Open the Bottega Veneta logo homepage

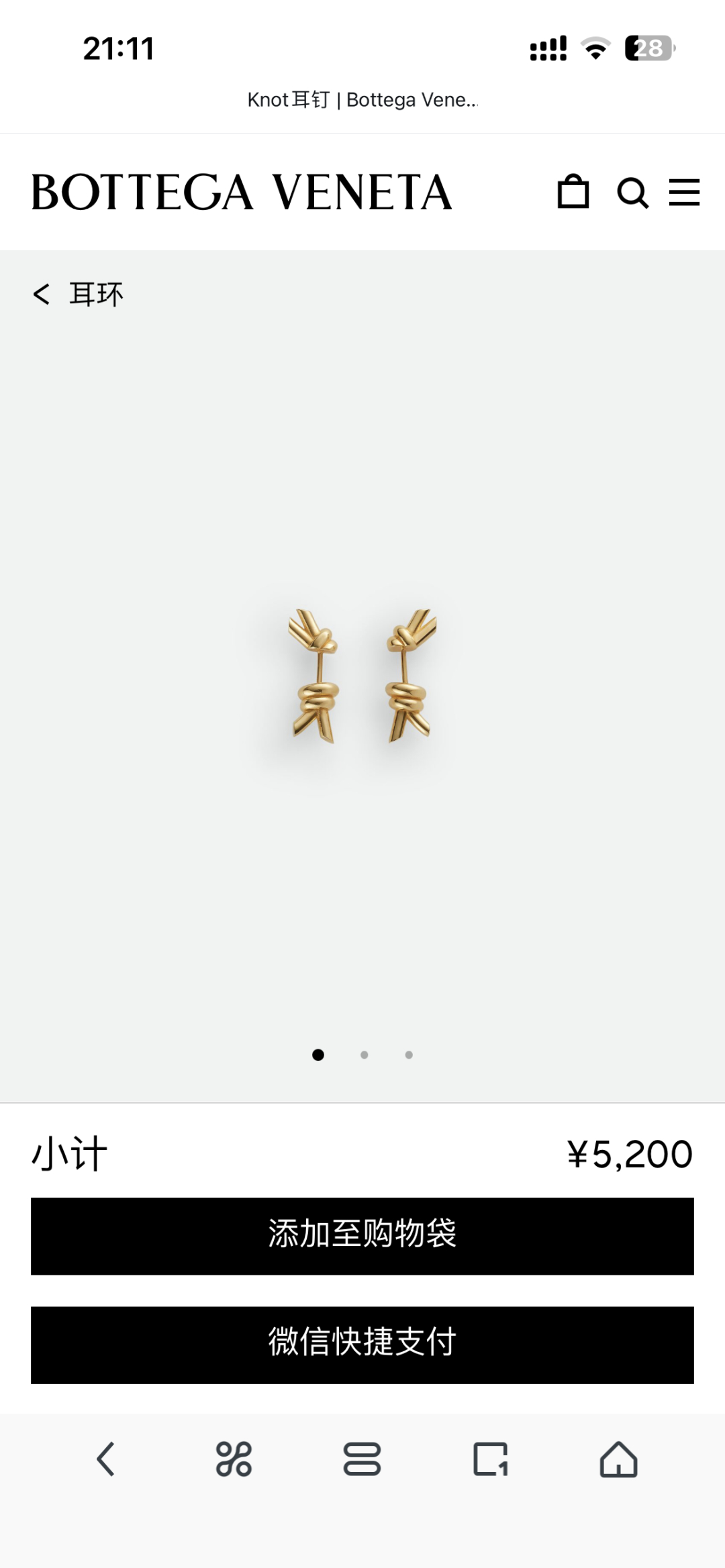(242, 193)
